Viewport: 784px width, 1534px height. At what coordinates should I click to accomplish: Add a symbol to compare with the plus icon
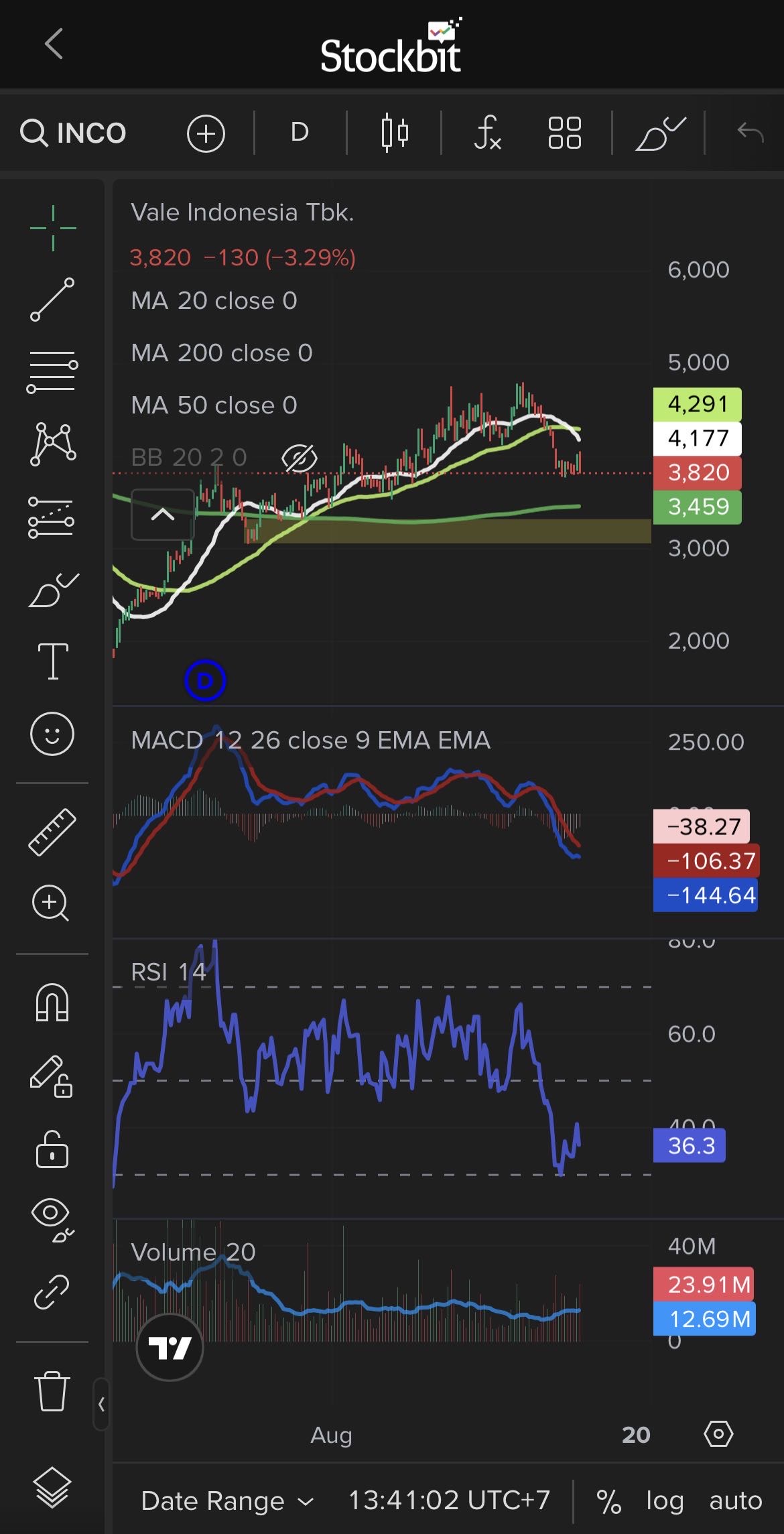[x=206, y=133]
